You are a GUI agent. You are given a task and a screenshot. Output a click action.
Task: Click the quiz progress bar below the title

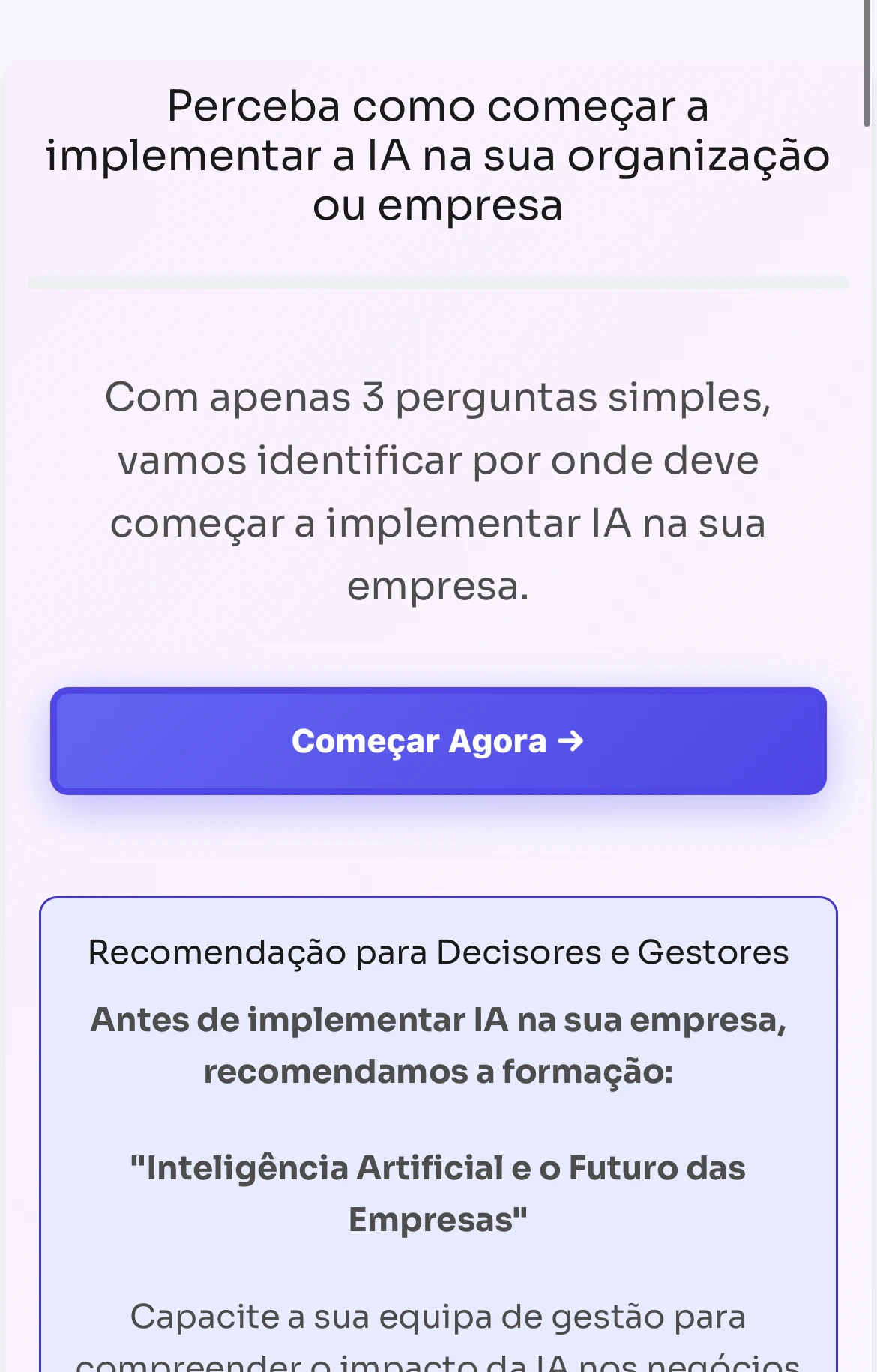coord(438,281)
